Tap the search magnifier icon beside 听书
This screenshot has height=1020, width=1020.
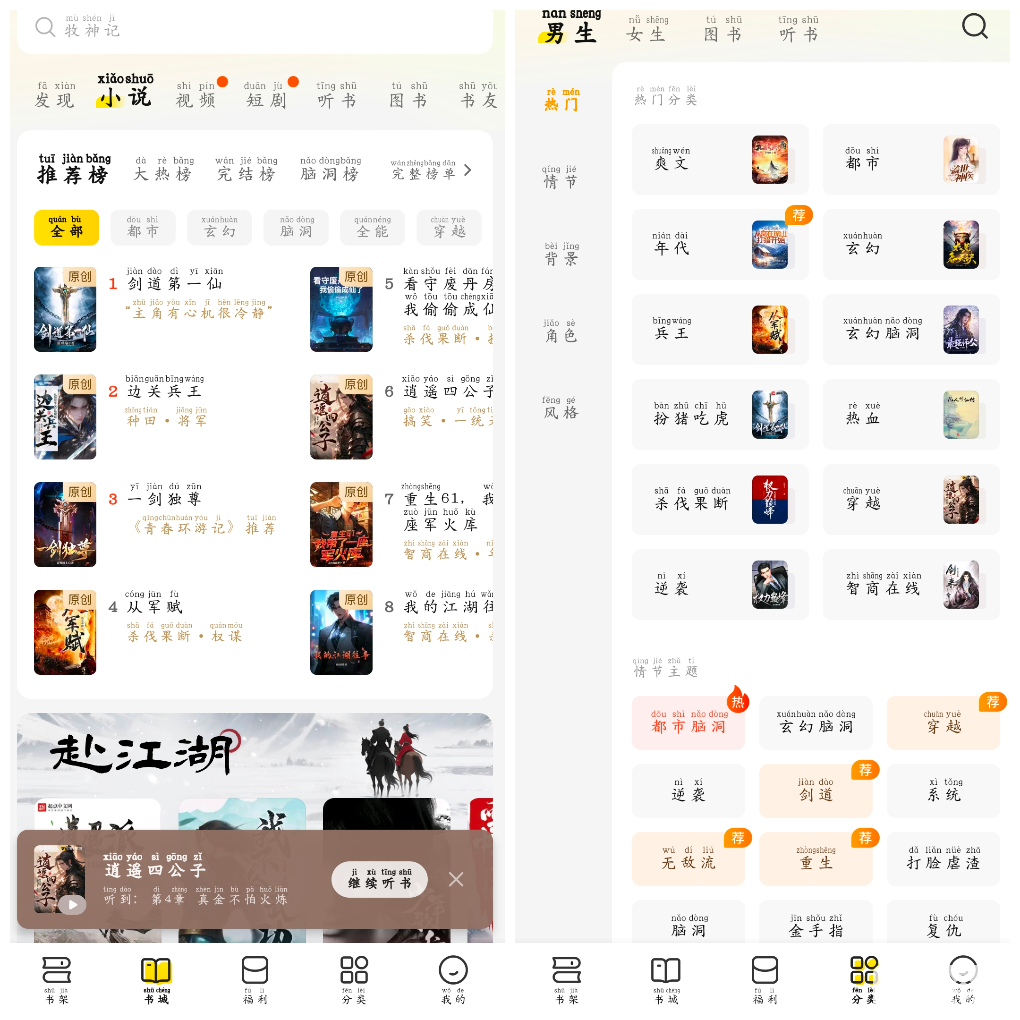[974, 27]
